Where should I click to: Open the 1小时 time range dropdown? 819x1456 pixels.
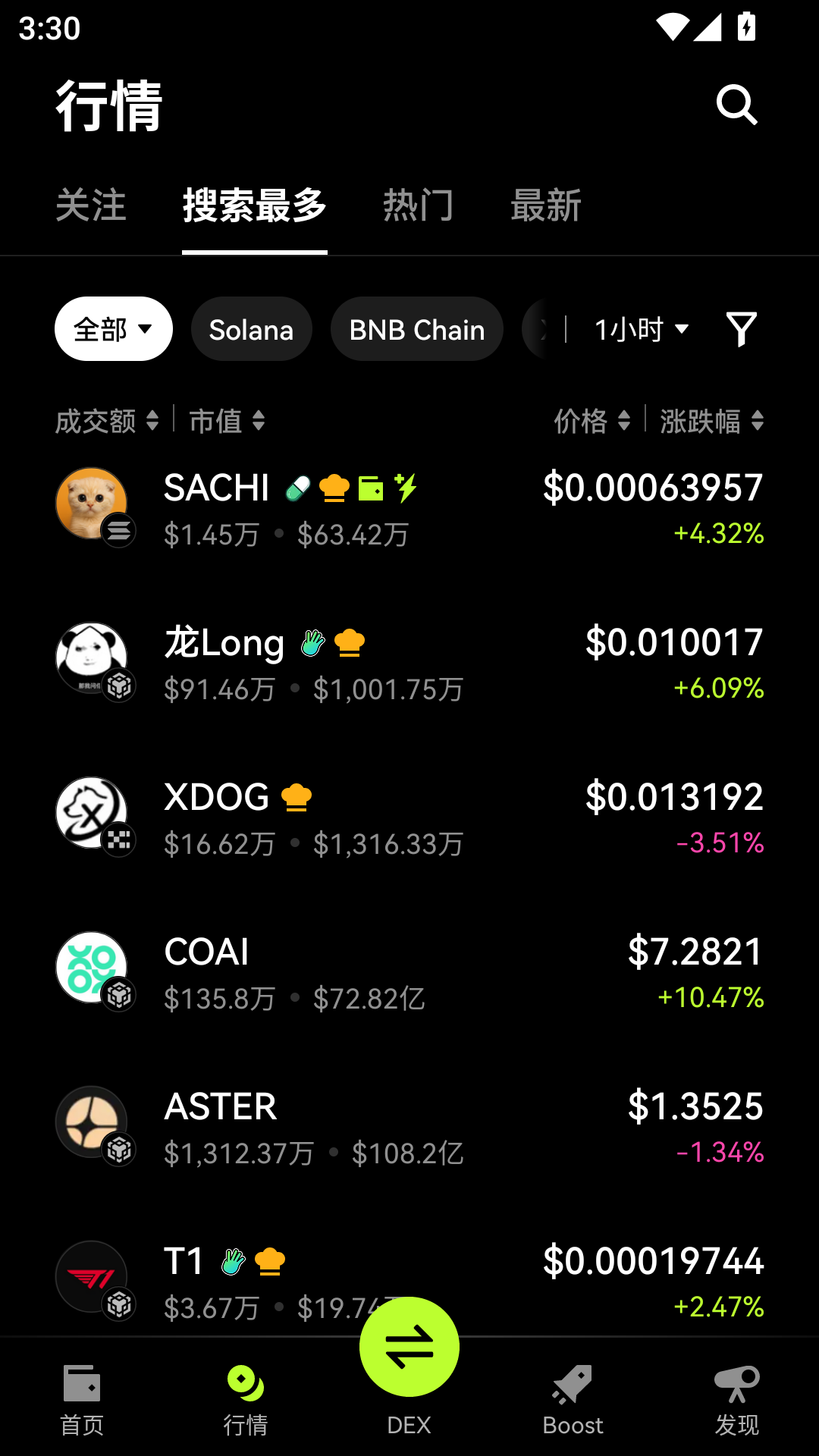coord(642,329)
